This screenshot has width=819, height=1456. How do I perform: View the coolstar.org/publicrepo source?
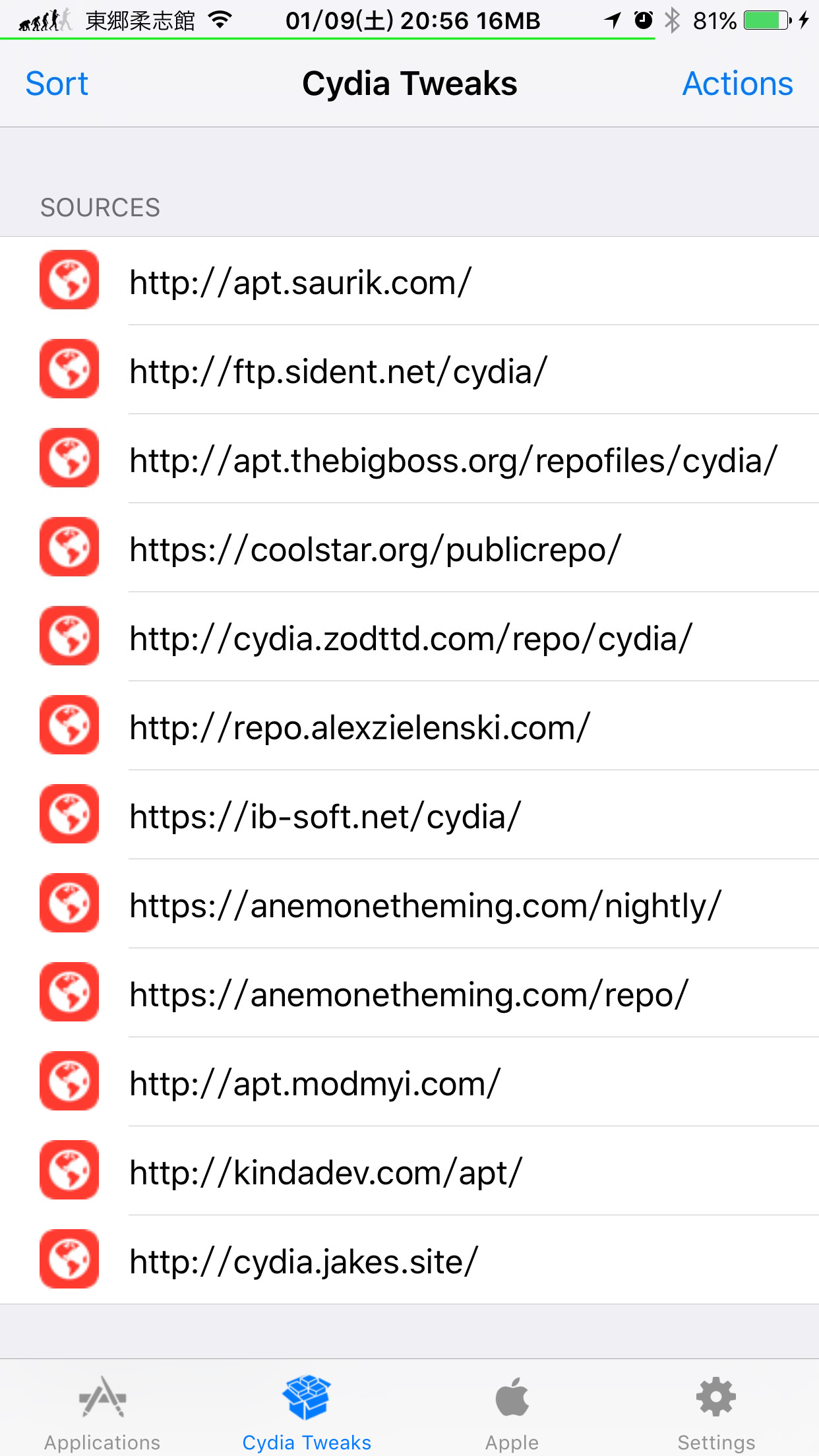coord(409,548)
